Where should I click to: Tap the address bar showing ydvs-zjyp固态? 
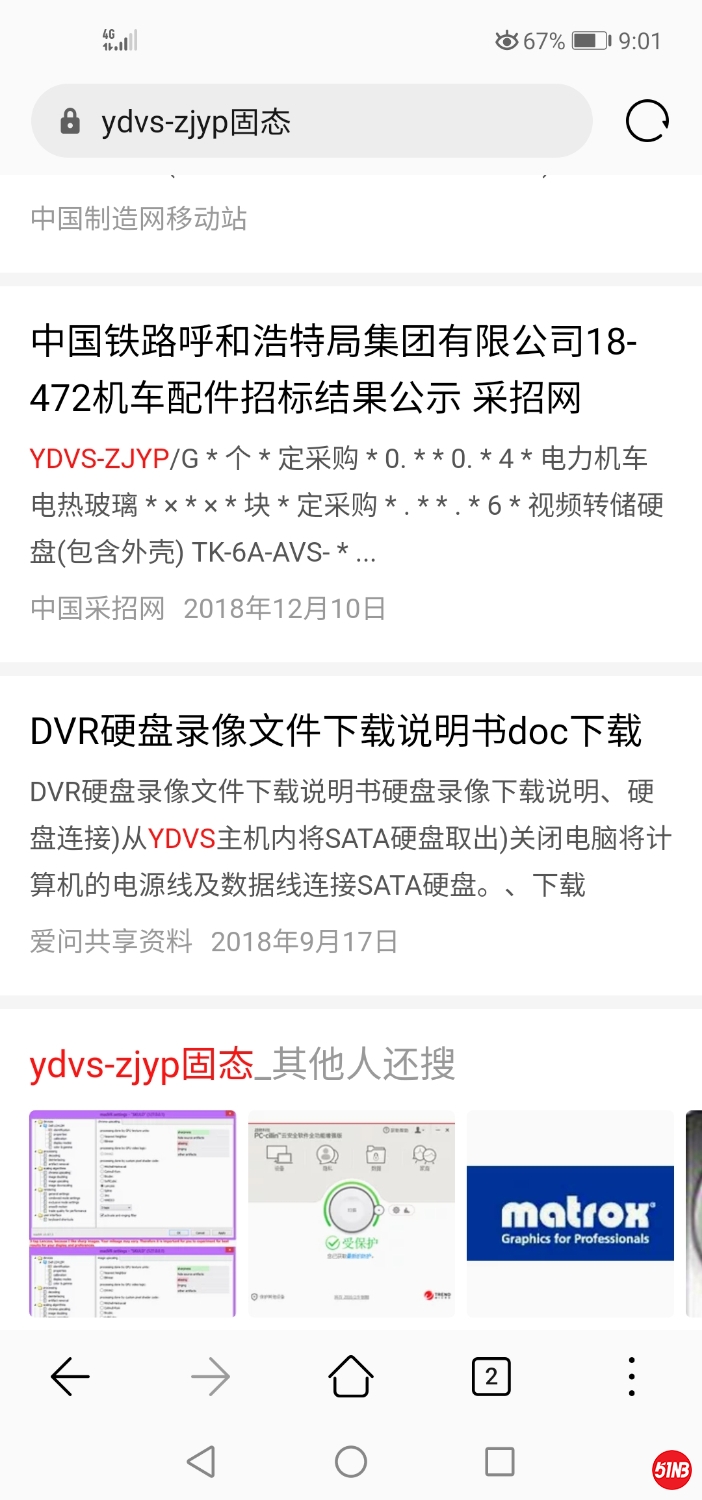pos(310,122)
